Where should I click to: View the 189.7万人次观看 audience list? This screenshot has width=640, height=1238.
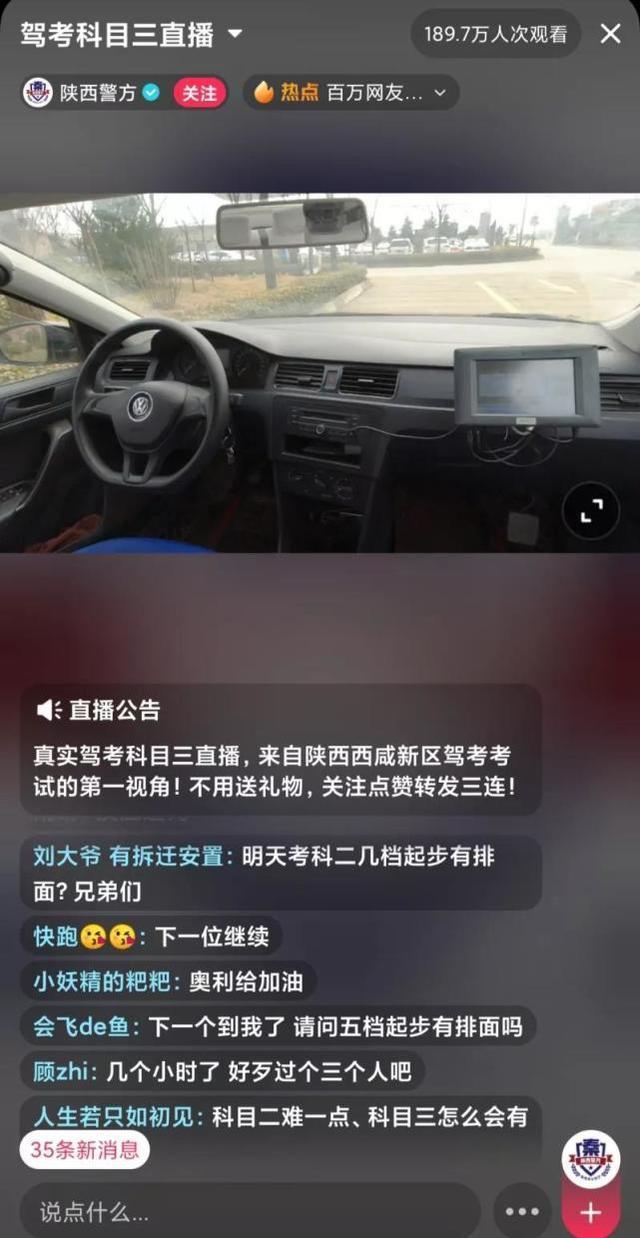495,34
